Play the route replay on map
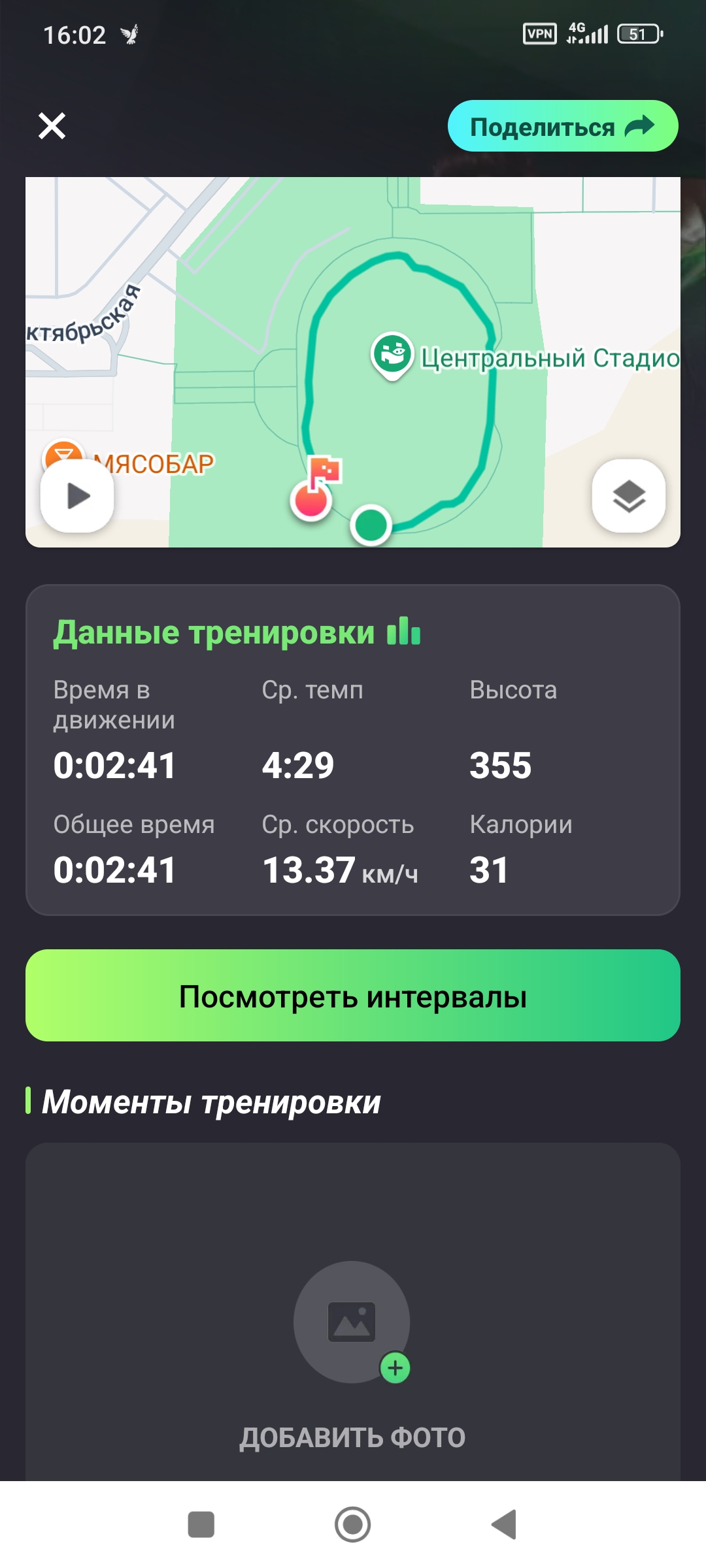 [78, 496]
